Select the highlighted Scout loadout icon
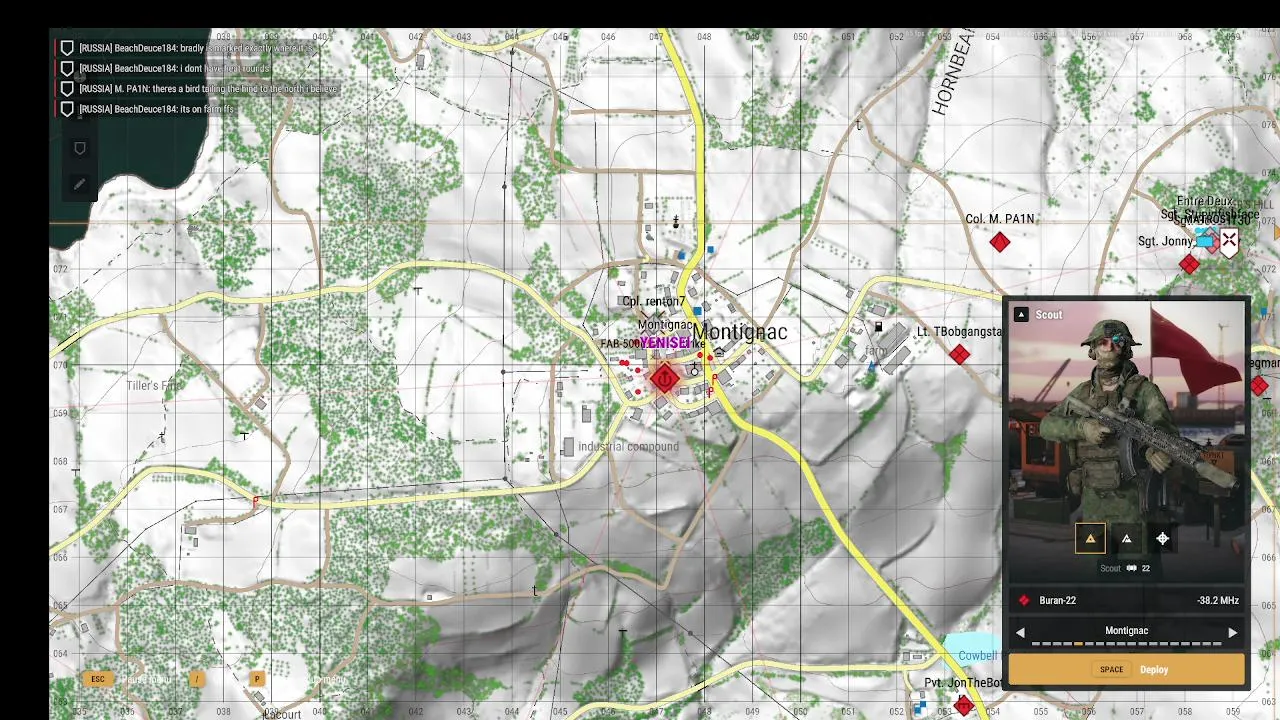Image resolution: width=1280 pixels, height=720 pixels. pos(1090,538)
